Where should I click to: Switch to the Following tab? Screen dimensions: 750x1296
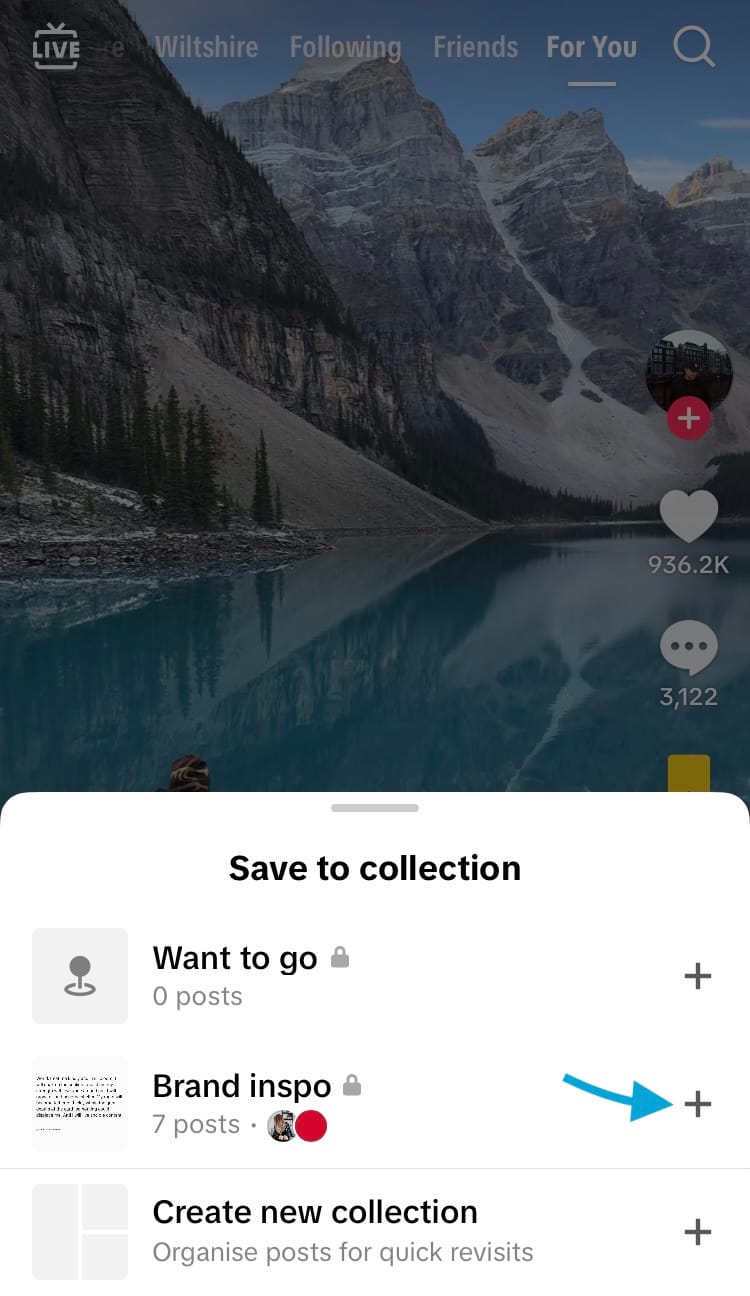tap(345, 47)
